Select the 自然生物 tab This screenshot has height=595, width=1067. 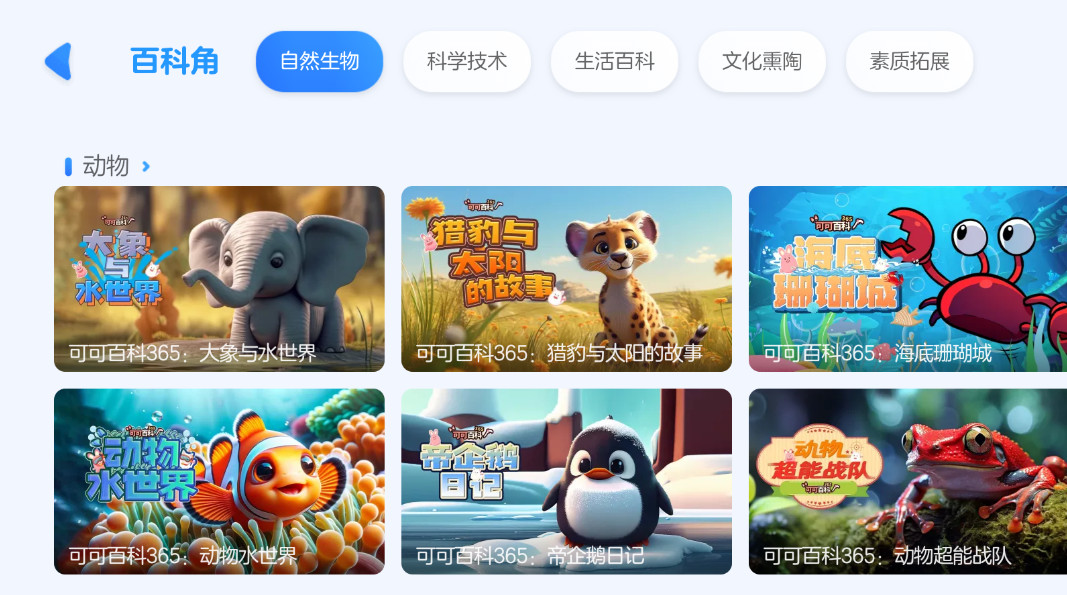tap(319, 61)
